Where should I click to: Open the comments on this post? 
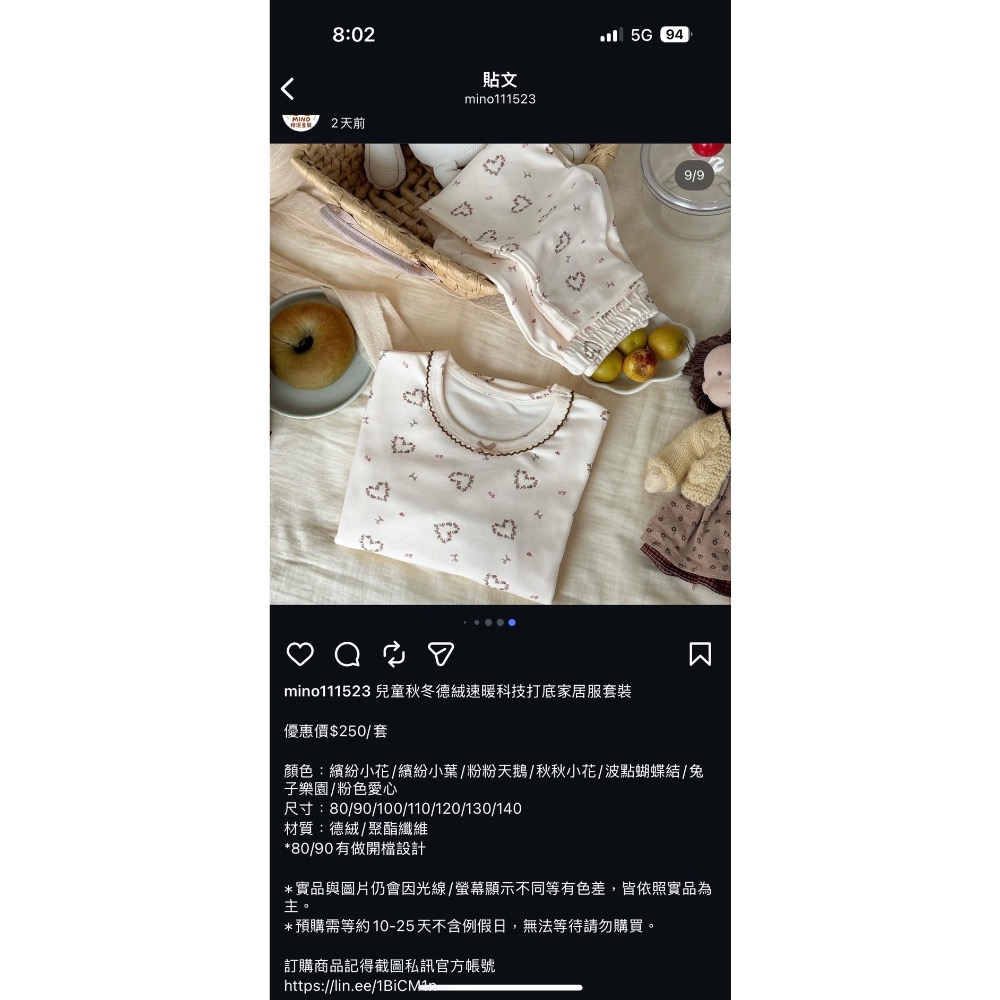pyautogui.click(x=347, y=654)
